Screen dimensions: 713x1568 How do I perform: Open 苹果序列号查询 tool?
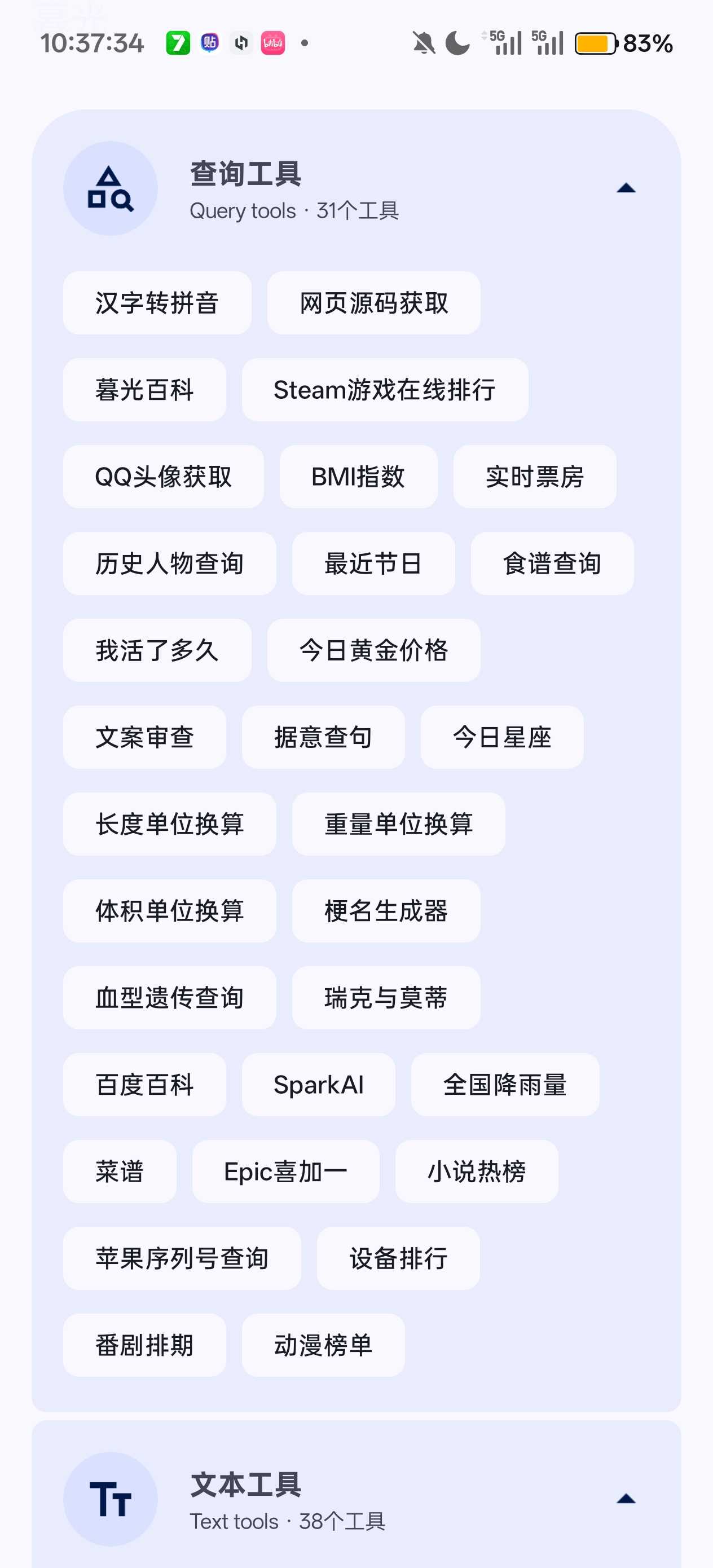[182, 1259]
